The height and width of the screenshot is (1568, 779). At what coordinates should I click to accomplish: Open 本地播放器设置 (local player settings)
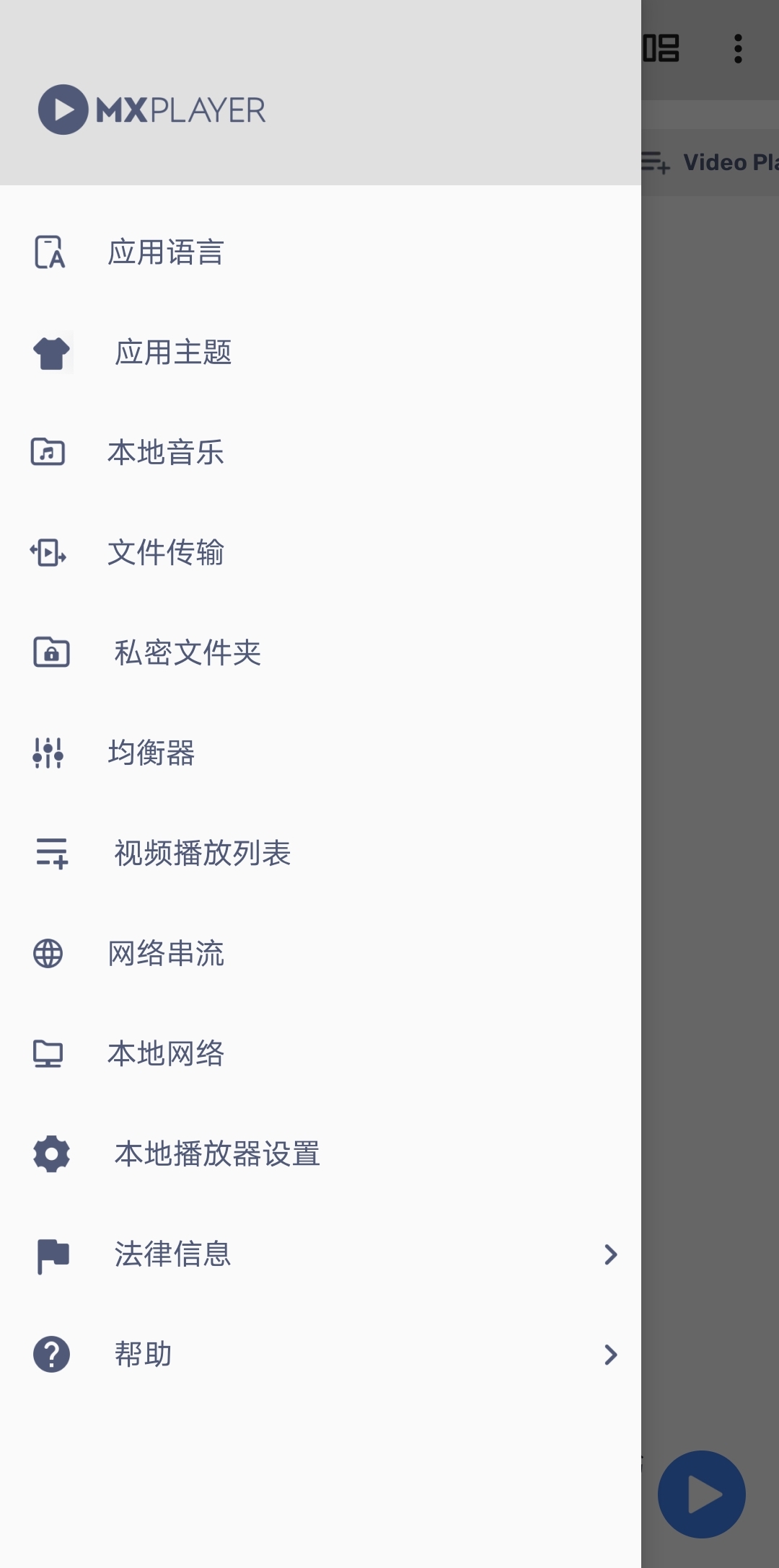pyautogui.click(x=216, y=1154)
